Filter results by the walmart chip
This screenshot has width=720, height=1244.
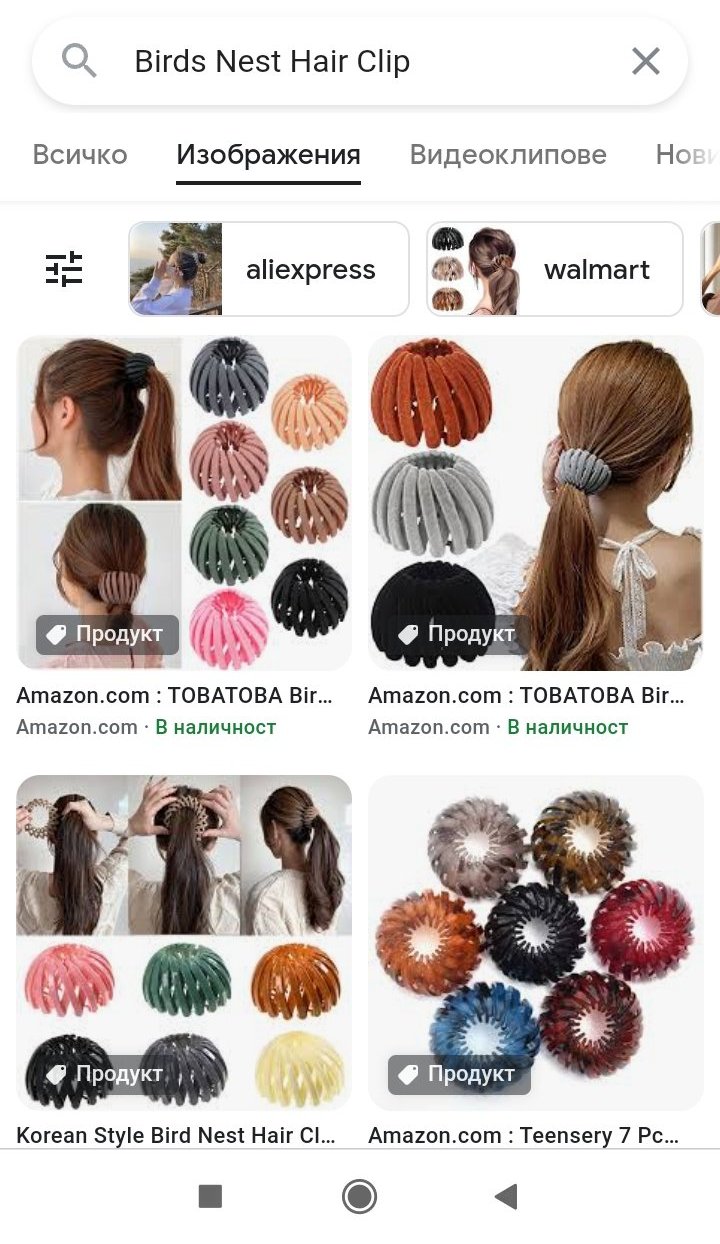click(555, 269)
